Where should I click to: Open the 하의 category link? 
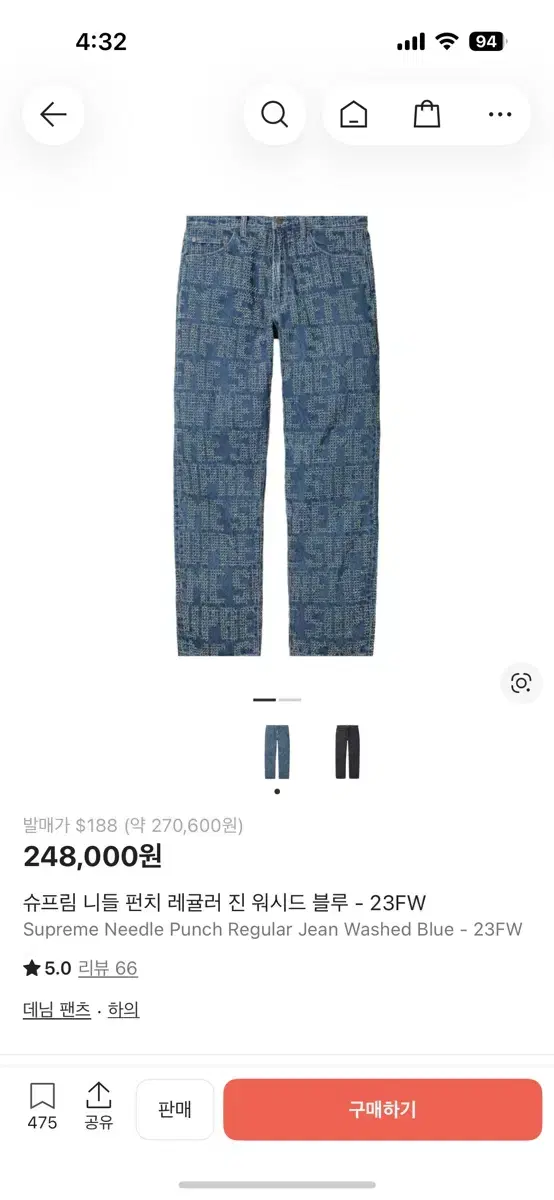click(123, 1010)
